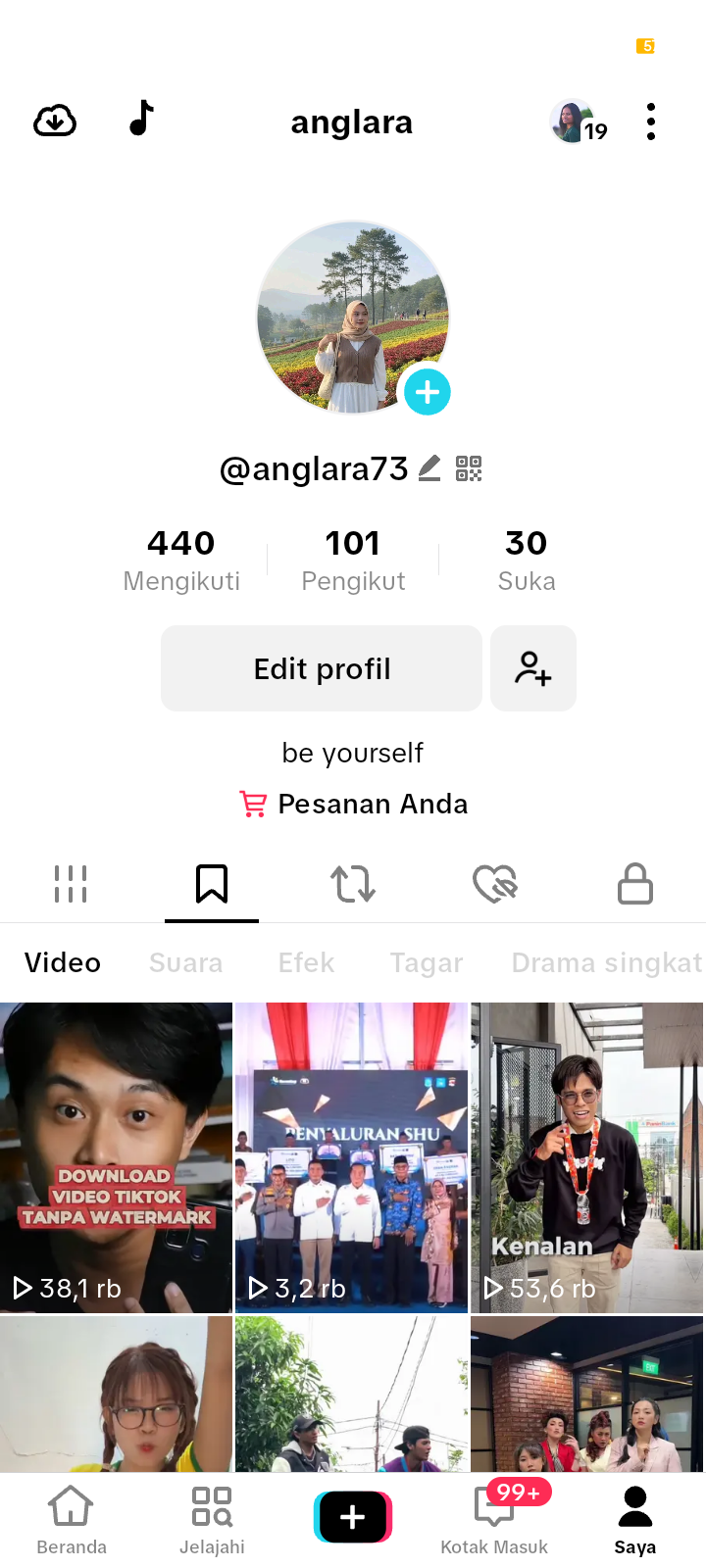Tap the Edit profil button
706x1568 pixels.
pyautogui.click(x=322, y=668)
